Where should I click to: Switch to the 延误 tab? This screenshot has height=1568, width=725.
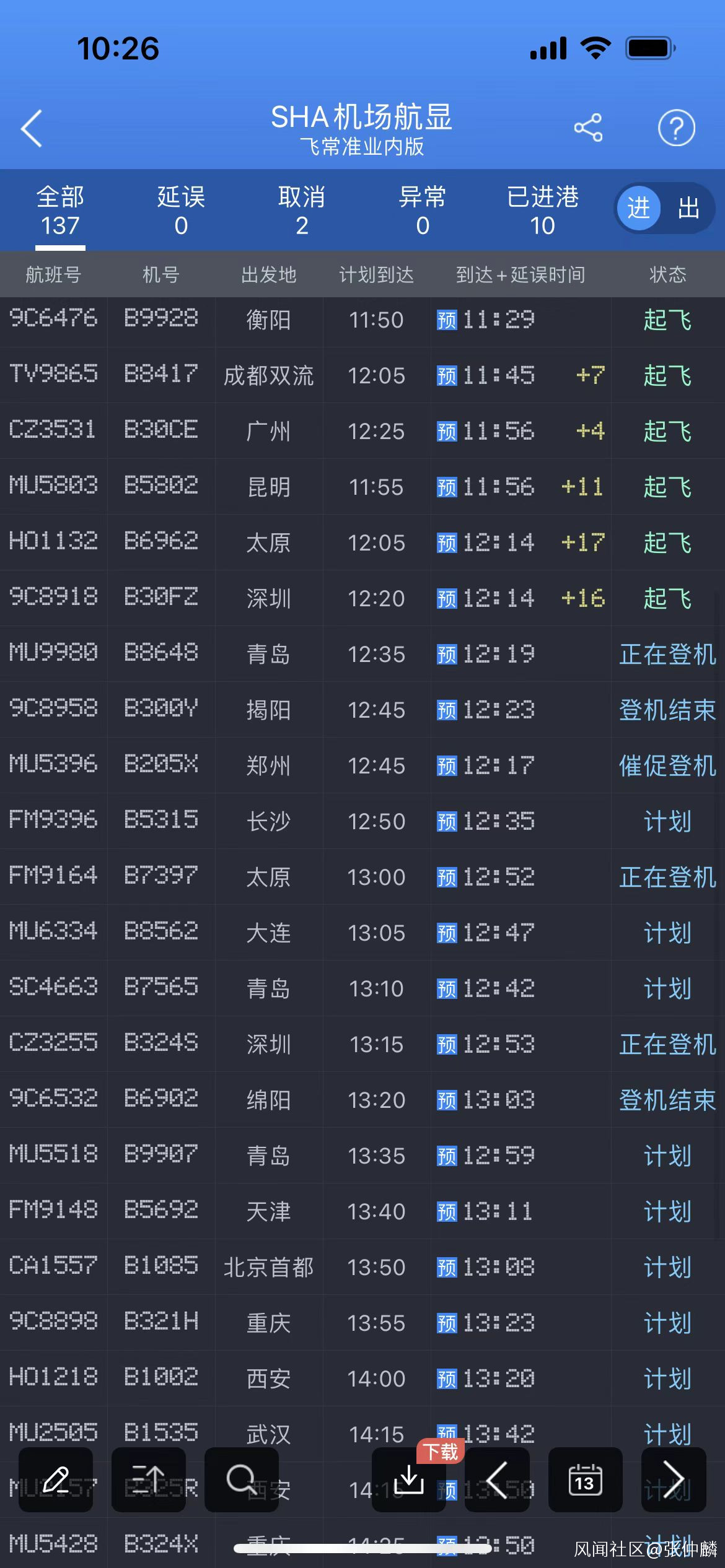pos(181,211)
